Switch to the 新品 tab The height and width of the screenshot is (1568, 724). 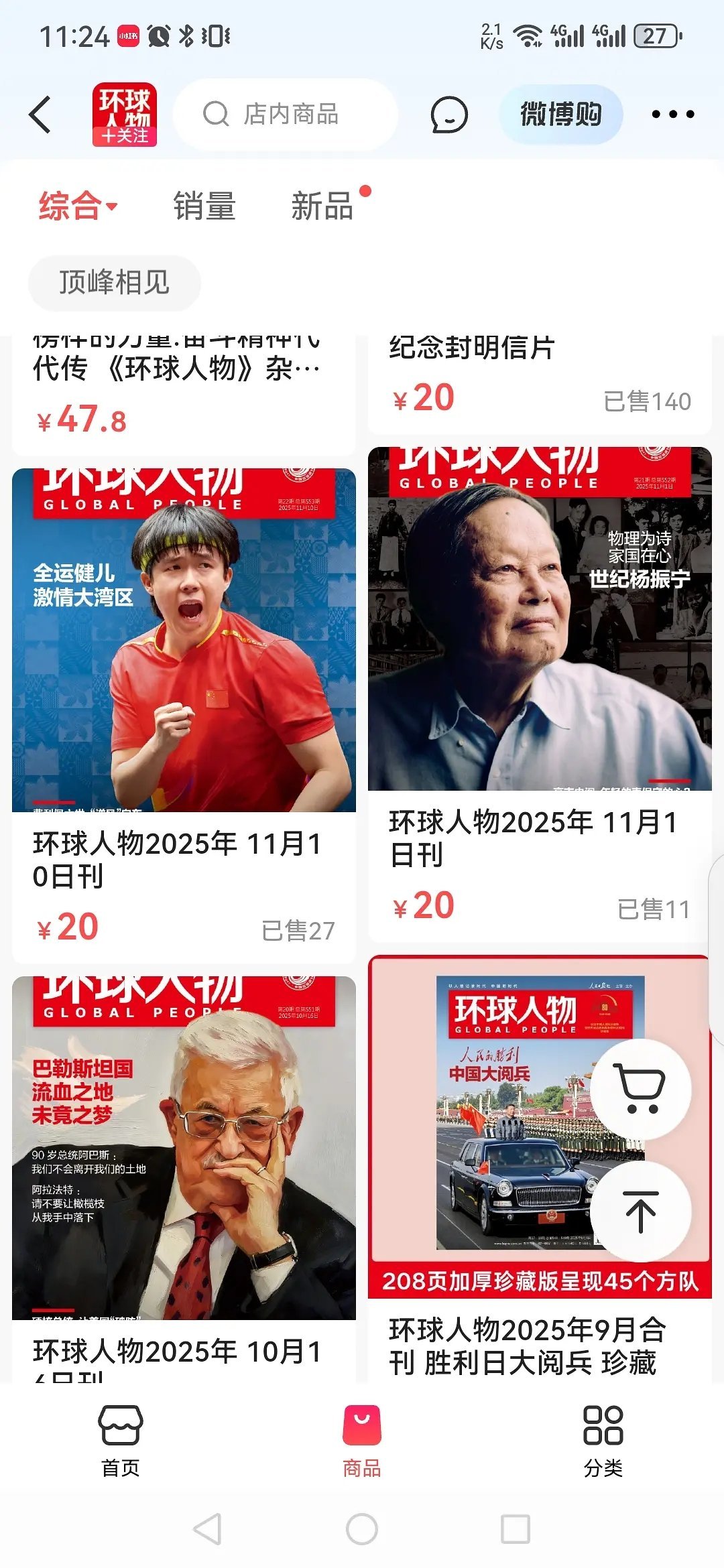(322, 206)
